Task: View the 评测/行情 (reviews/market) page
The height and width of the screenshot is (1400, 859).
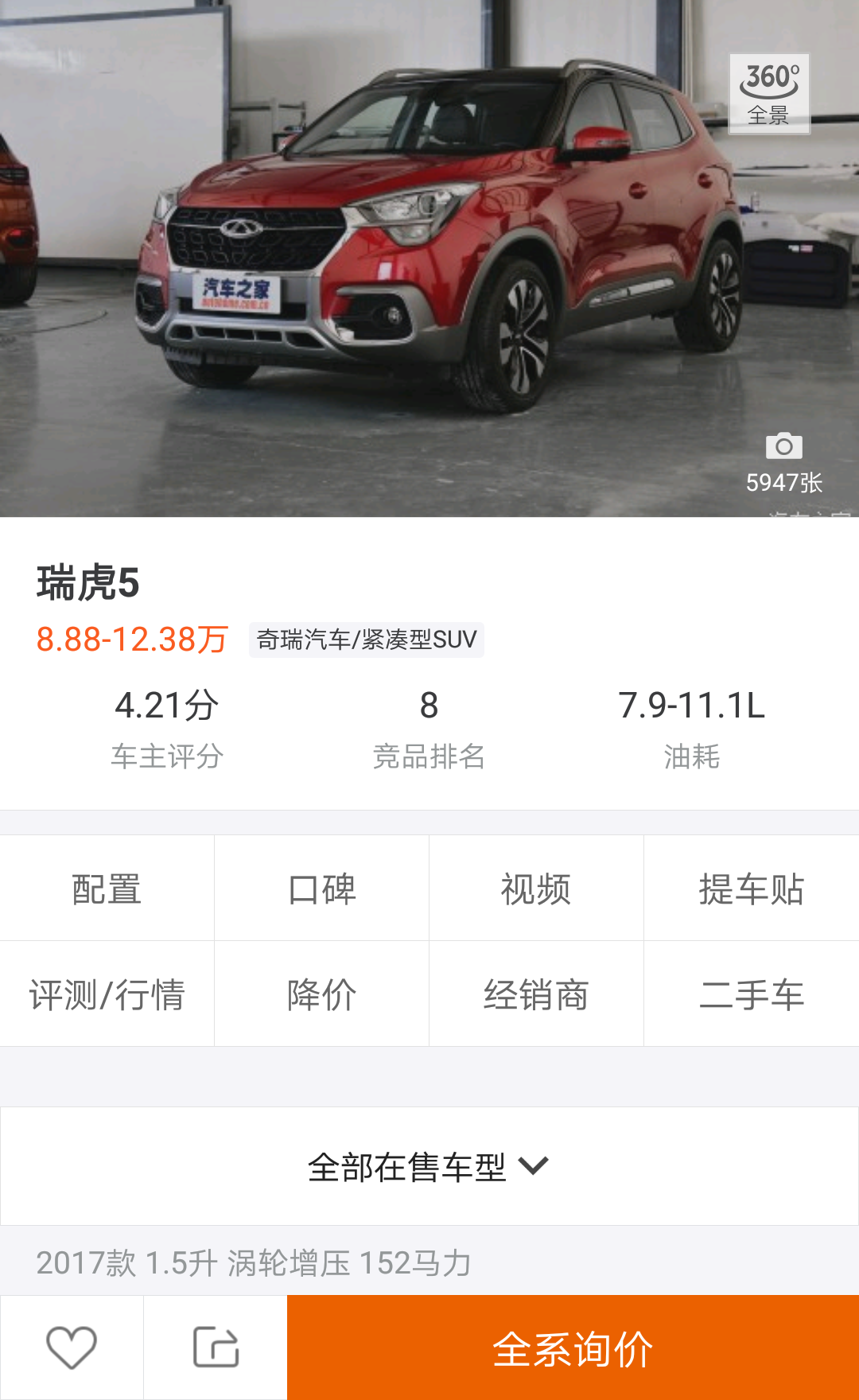Action: coord(107,994)
